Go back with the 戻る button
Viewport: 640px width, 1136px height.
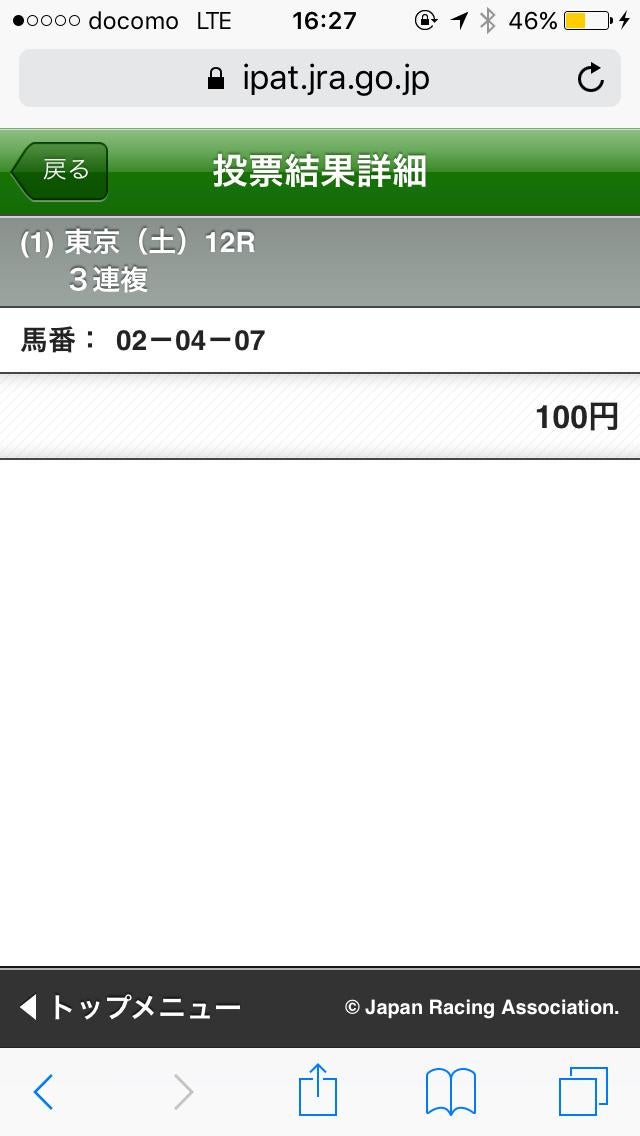[62, 171]
